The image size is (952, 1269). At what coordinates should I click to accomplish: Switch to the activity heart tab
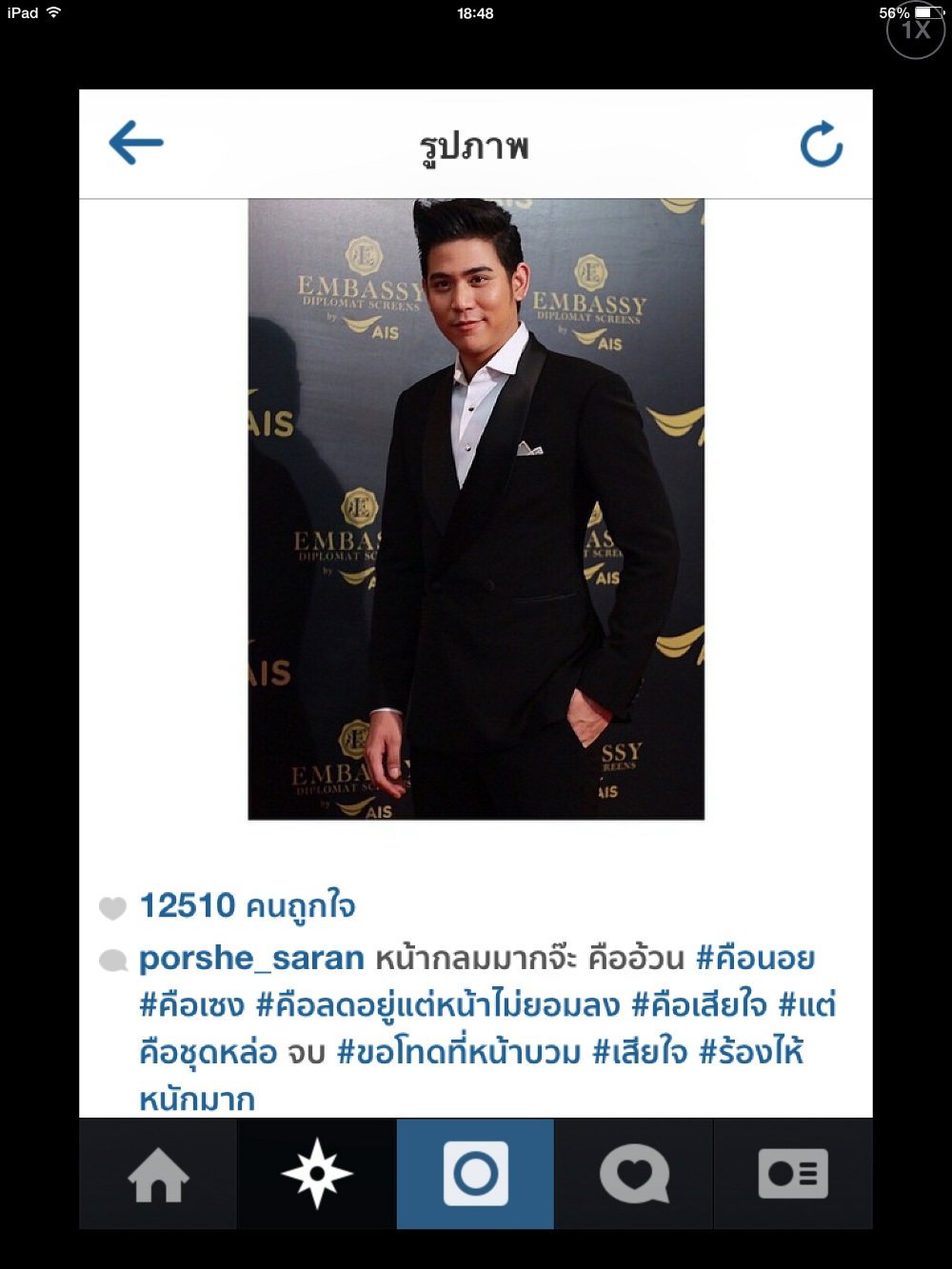[x=634, y=1175]
